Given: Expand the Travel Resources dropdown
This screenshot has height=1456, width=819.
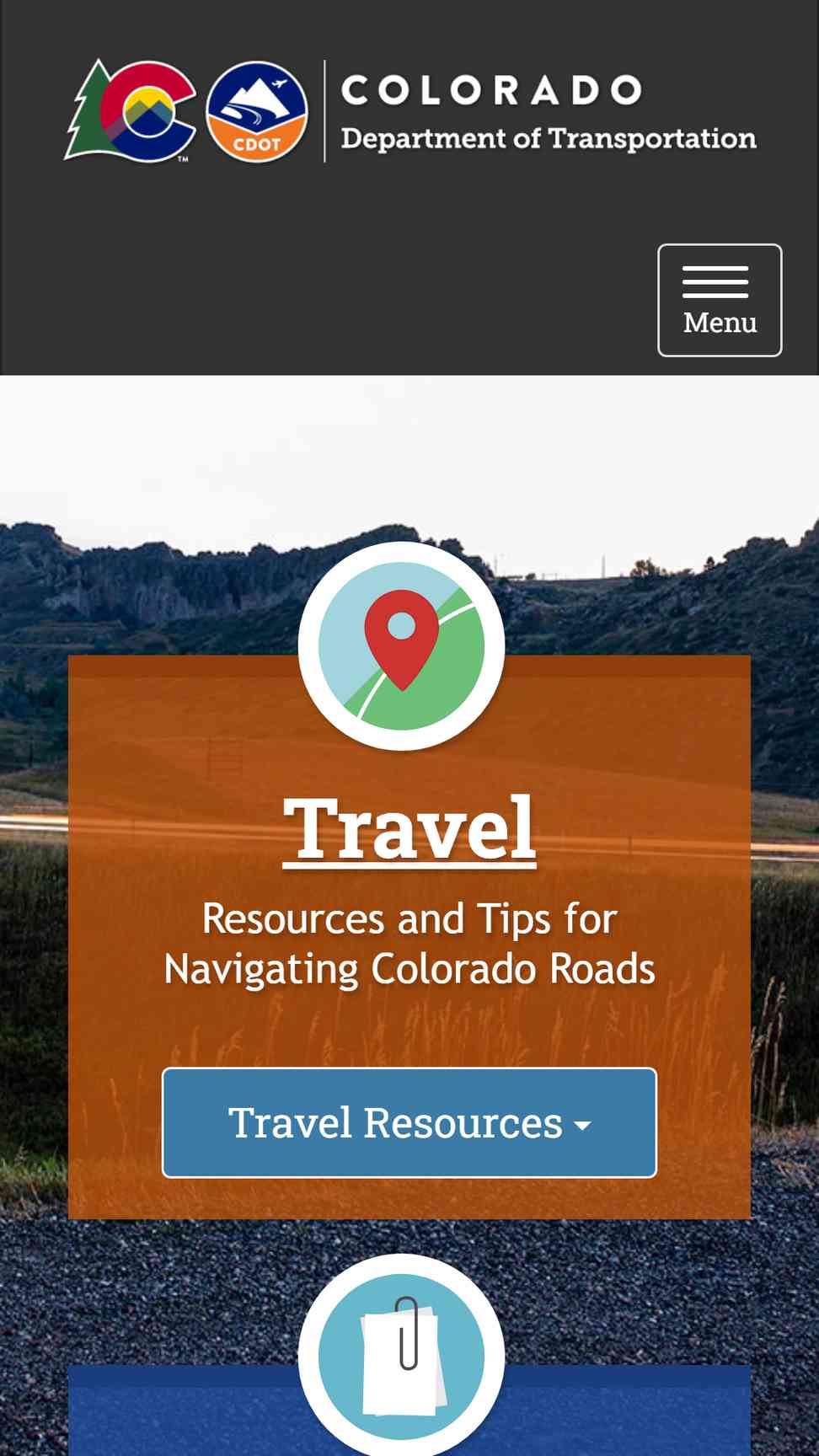Looking at the screenshot, I should [409, 1122].
